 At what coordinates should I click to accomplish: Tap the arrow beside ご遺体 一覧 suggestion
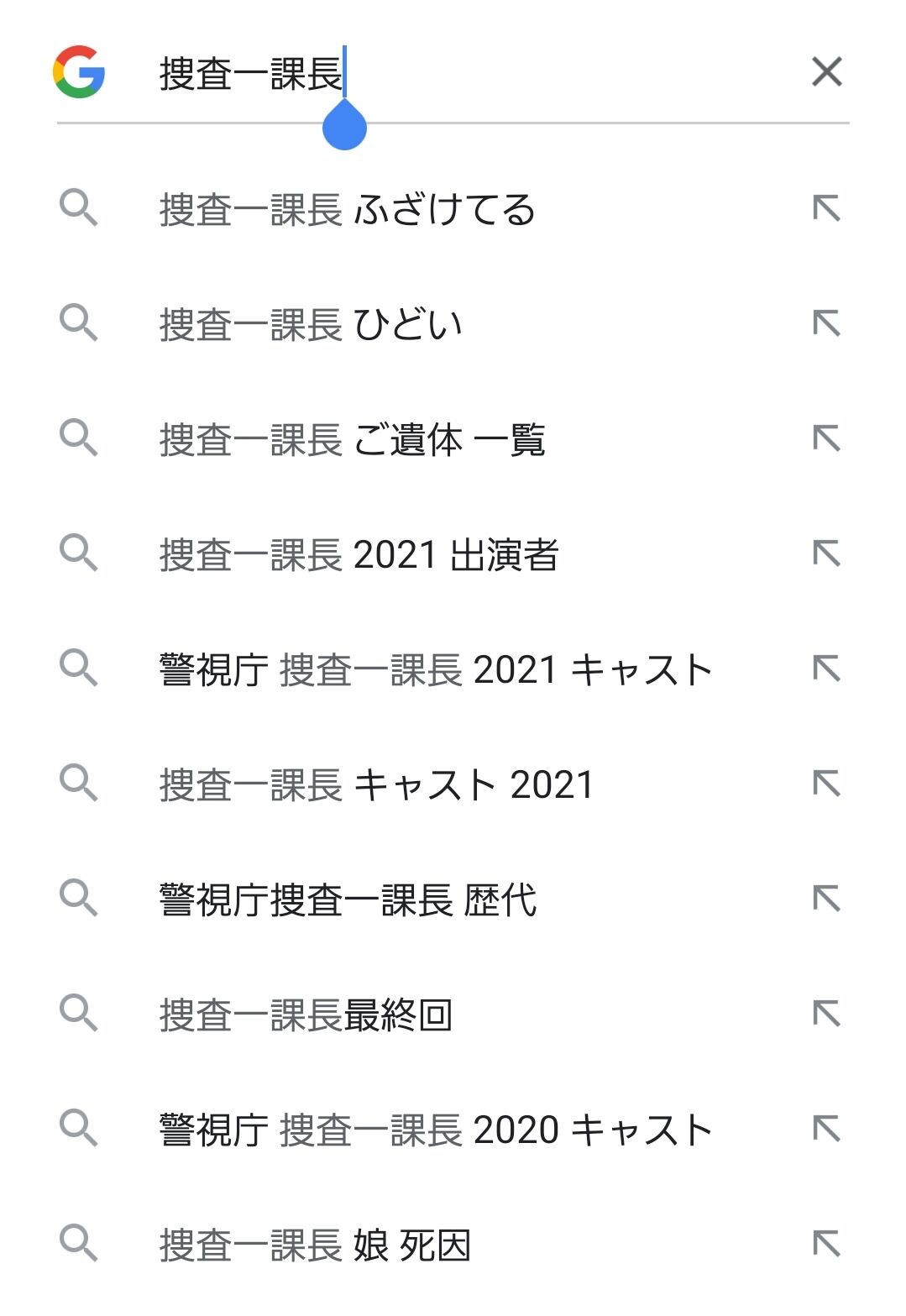point(826,438)
